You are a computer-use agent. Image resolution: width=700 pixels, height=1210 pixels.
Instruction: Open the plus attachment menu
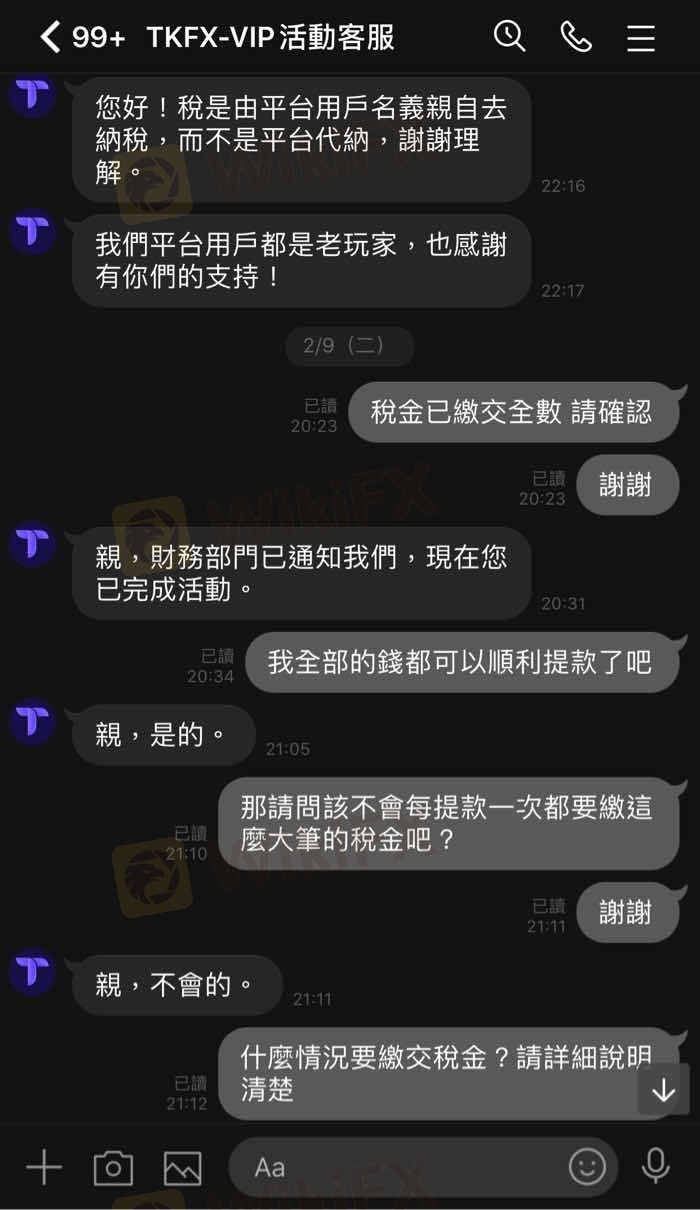tap(43, 1167)
